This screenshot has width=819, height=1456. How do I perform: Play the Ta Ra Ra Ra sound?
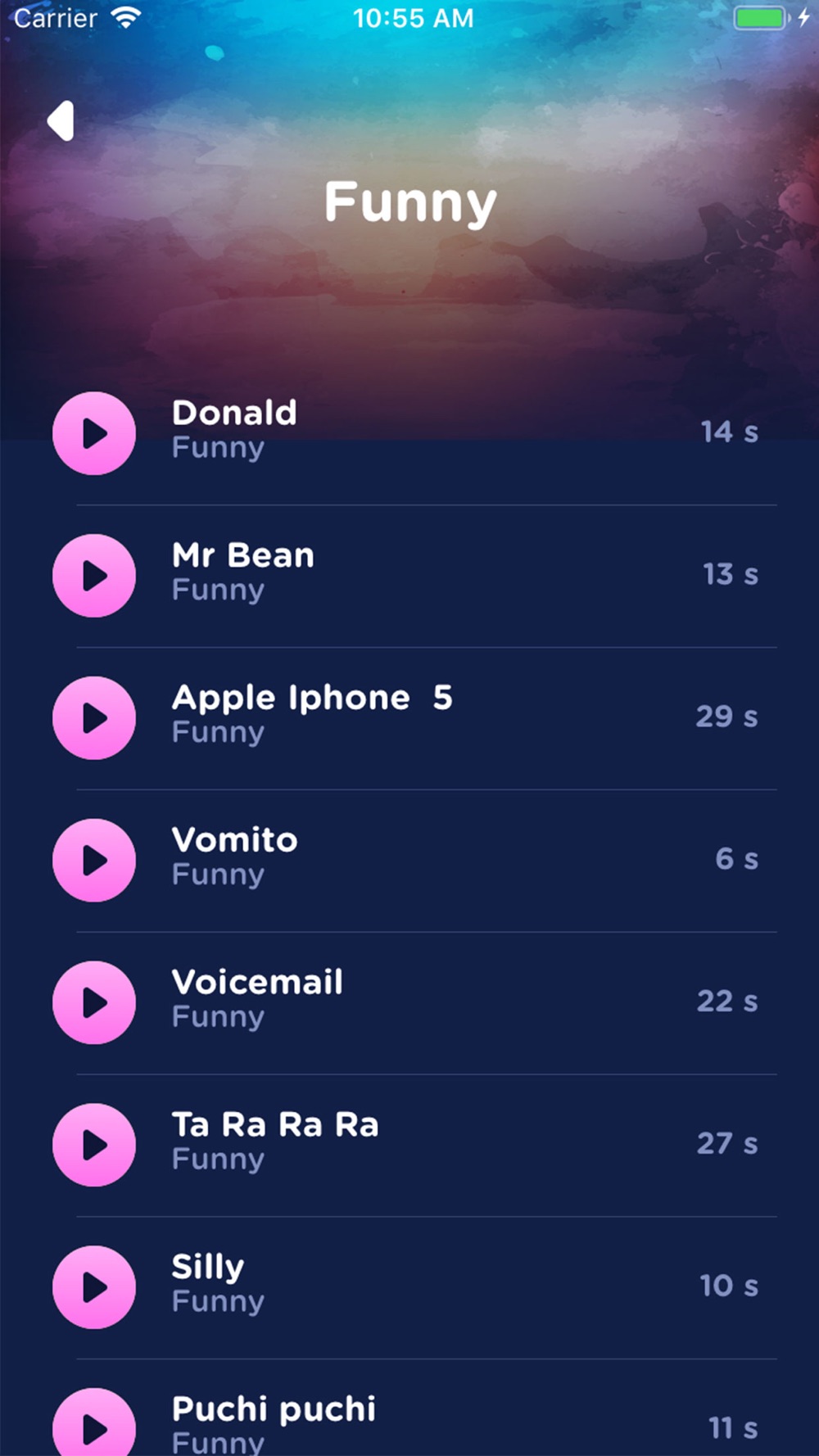[94, 1145]
